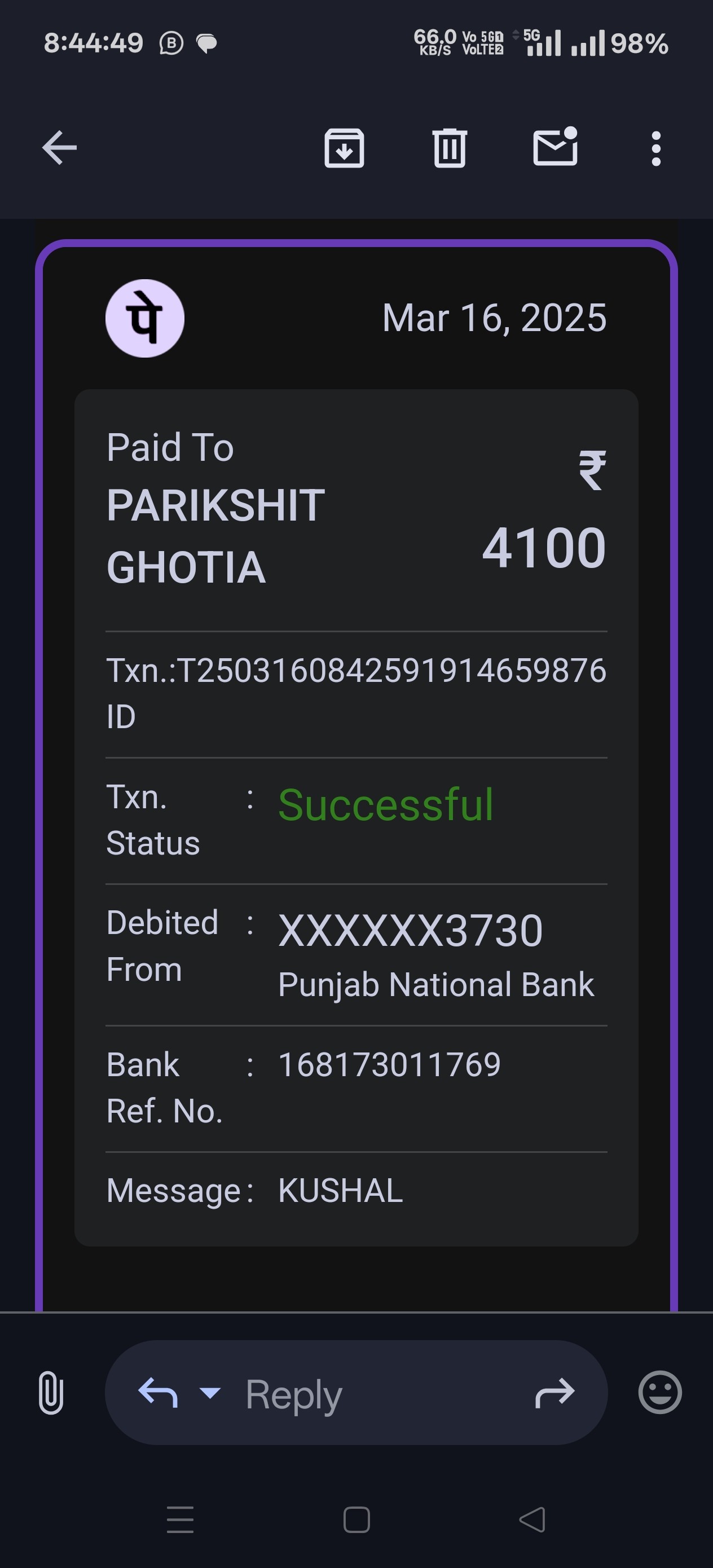Go back using the top-left arrow
The image size is (713, 1568).
click(x=59, y=148)
